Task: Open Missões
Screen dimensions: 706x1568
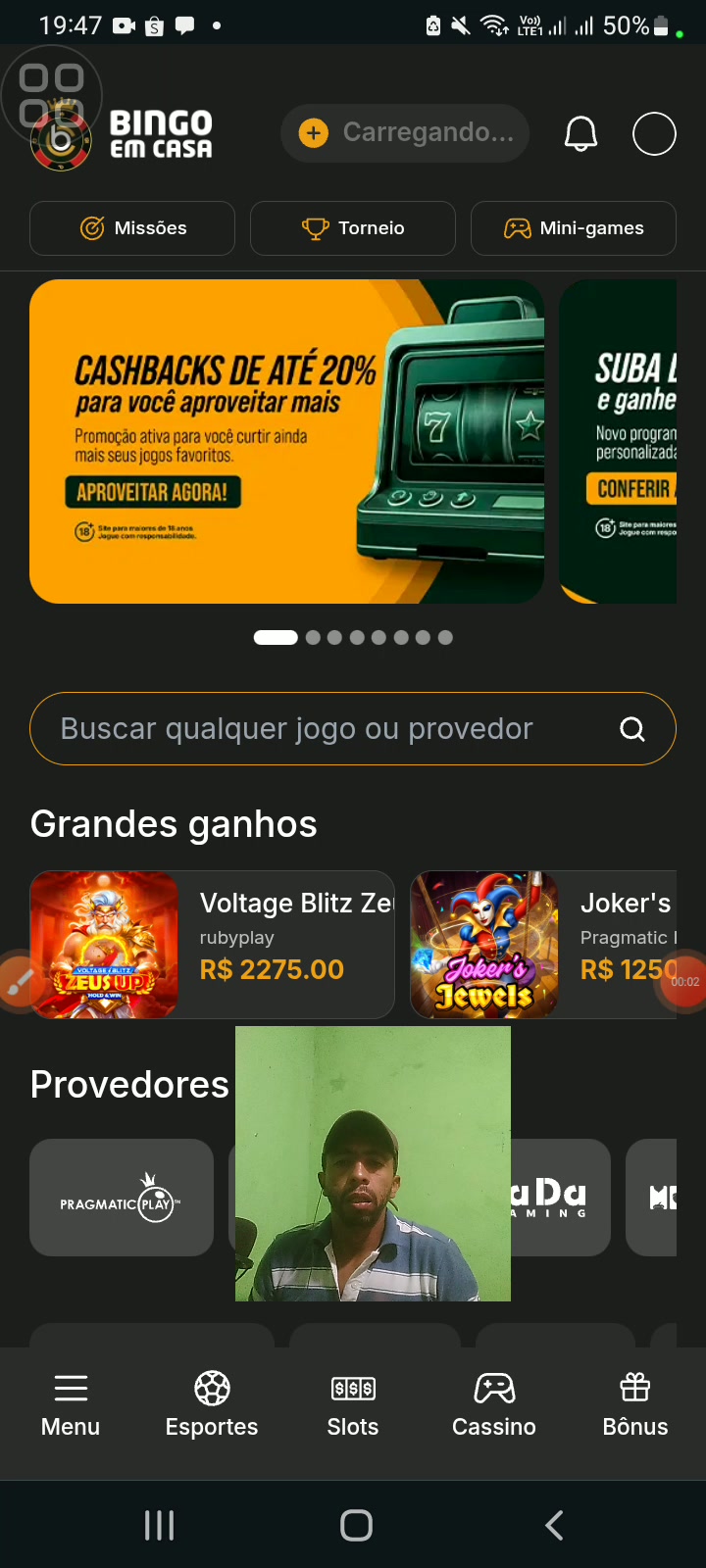Action: (x=132, y=228)
